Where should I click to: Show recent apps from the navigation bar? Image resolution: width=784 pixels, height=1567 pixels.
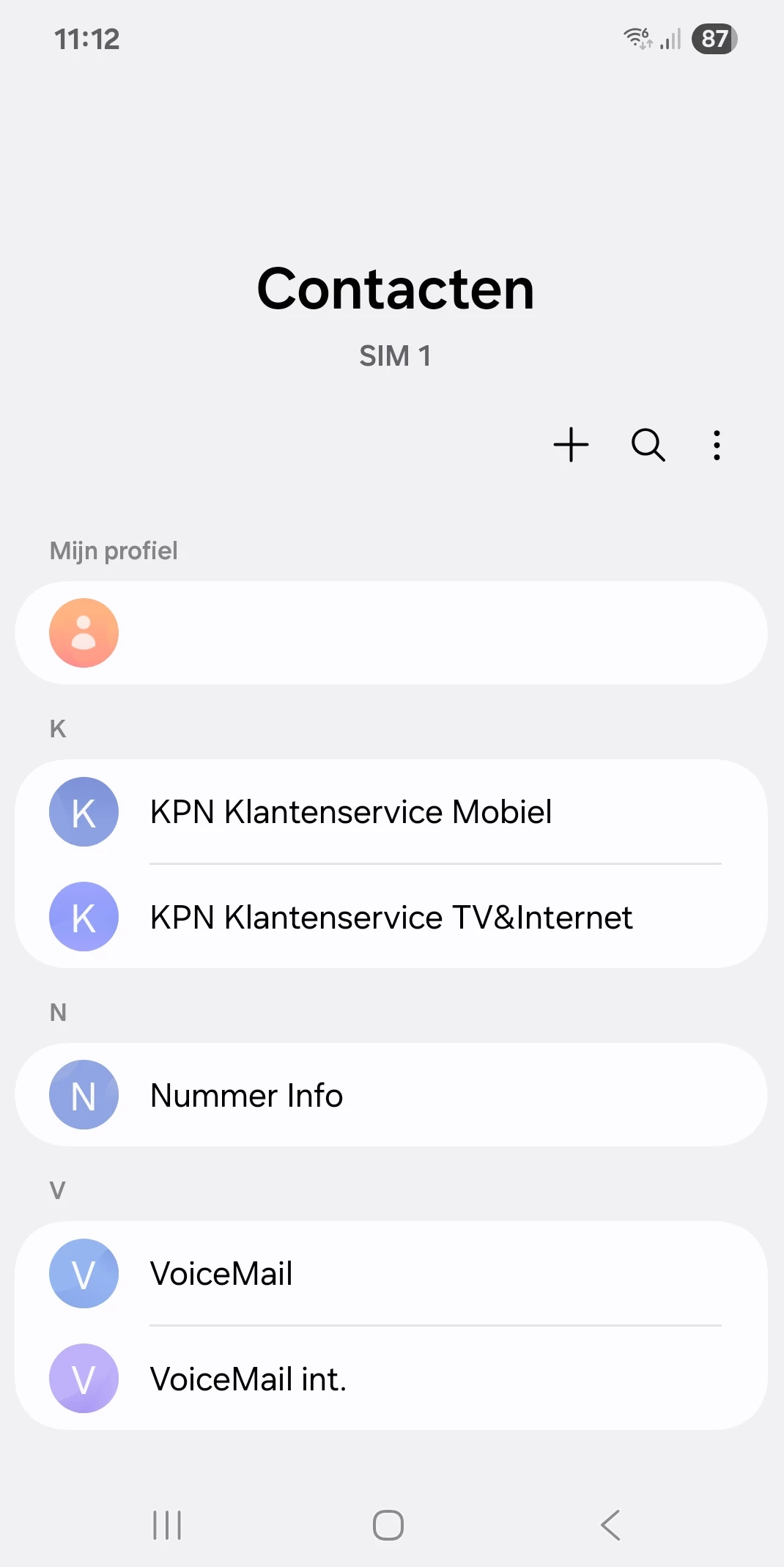[x=167, y=1525]
